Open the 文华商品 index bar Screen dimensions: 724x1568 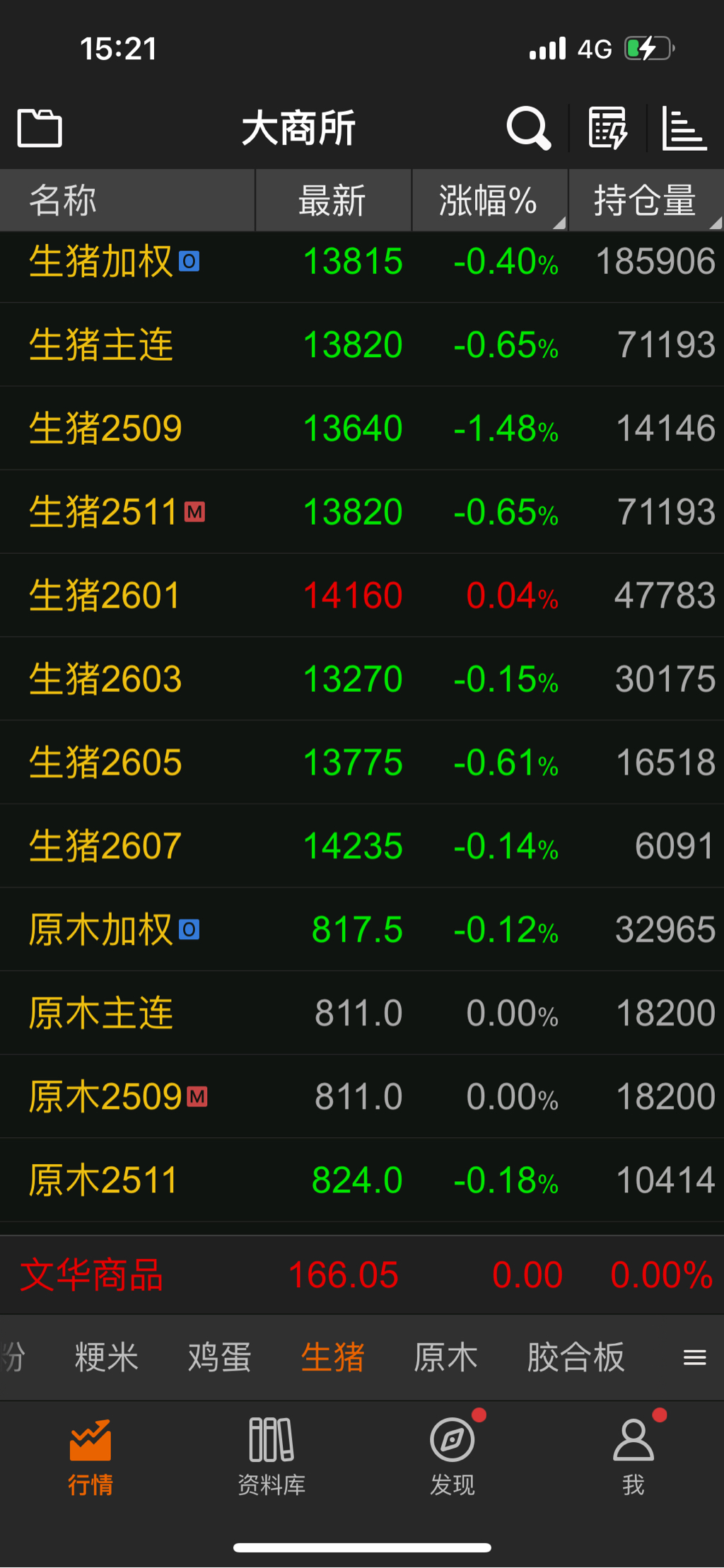[x=362, y=1275]
